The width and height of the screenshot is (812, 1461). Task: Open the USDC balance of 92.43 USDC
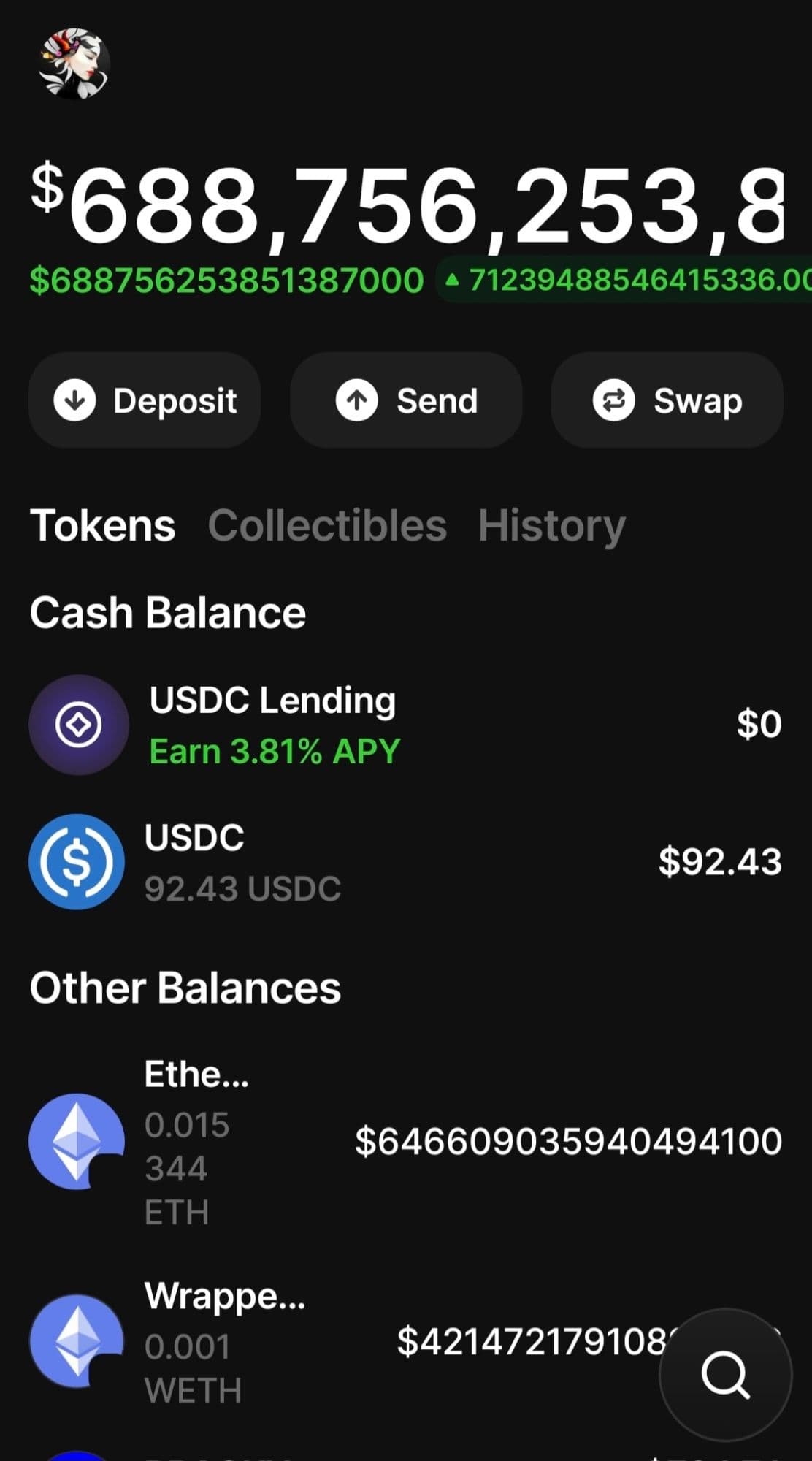point(242,862)
